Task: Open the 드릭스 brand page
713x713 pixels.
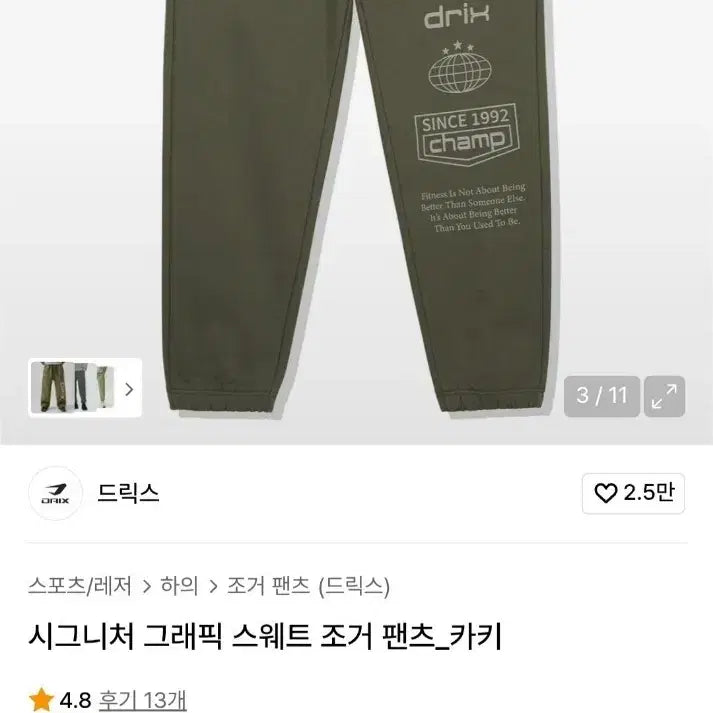Action: (128, 493)
